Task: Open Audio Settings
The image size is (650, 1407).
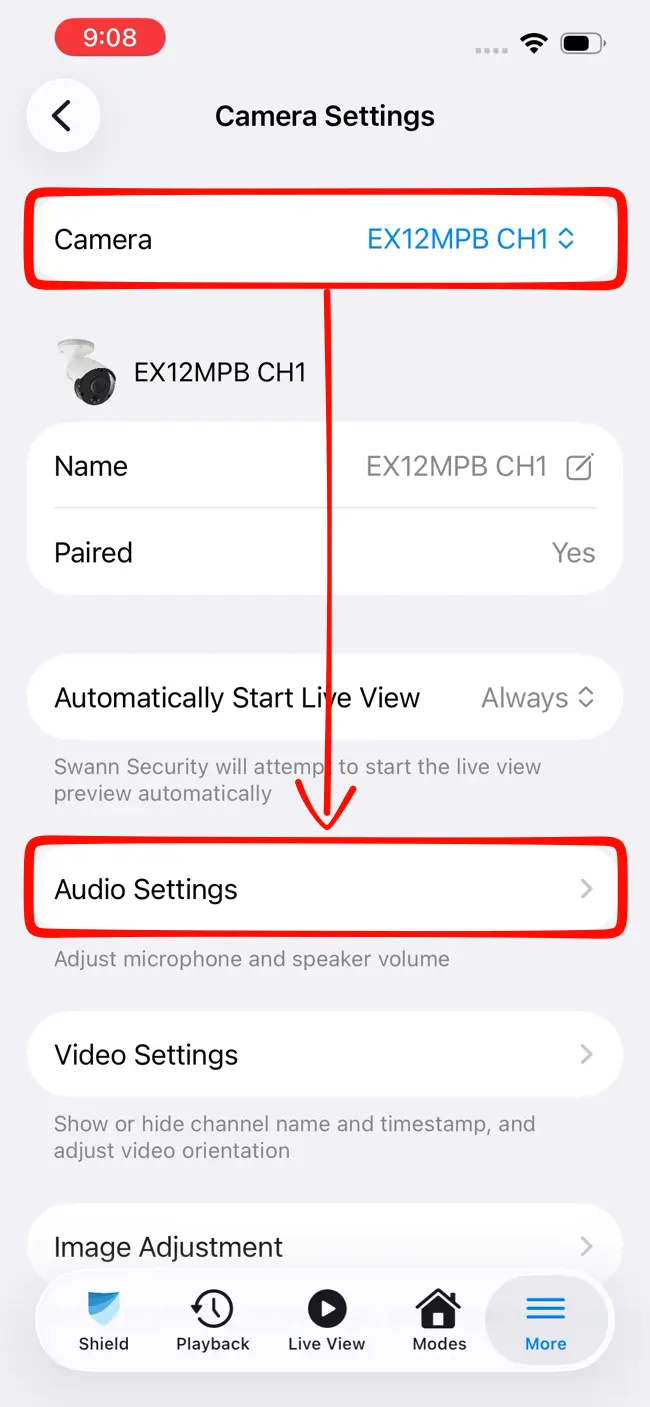Action: (325, 889)
